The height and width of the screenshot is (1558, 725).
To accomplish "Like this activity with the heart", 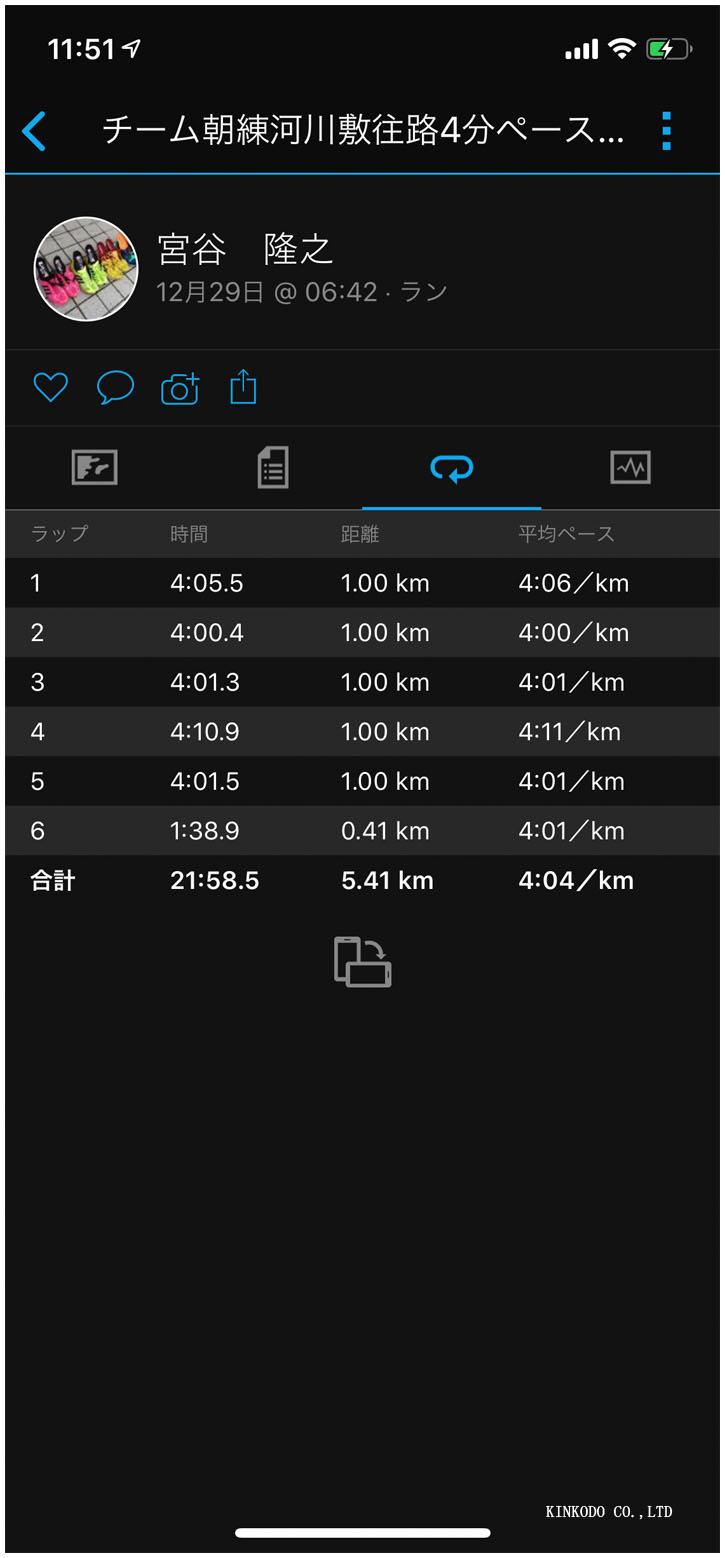I will tap(50, 387).
